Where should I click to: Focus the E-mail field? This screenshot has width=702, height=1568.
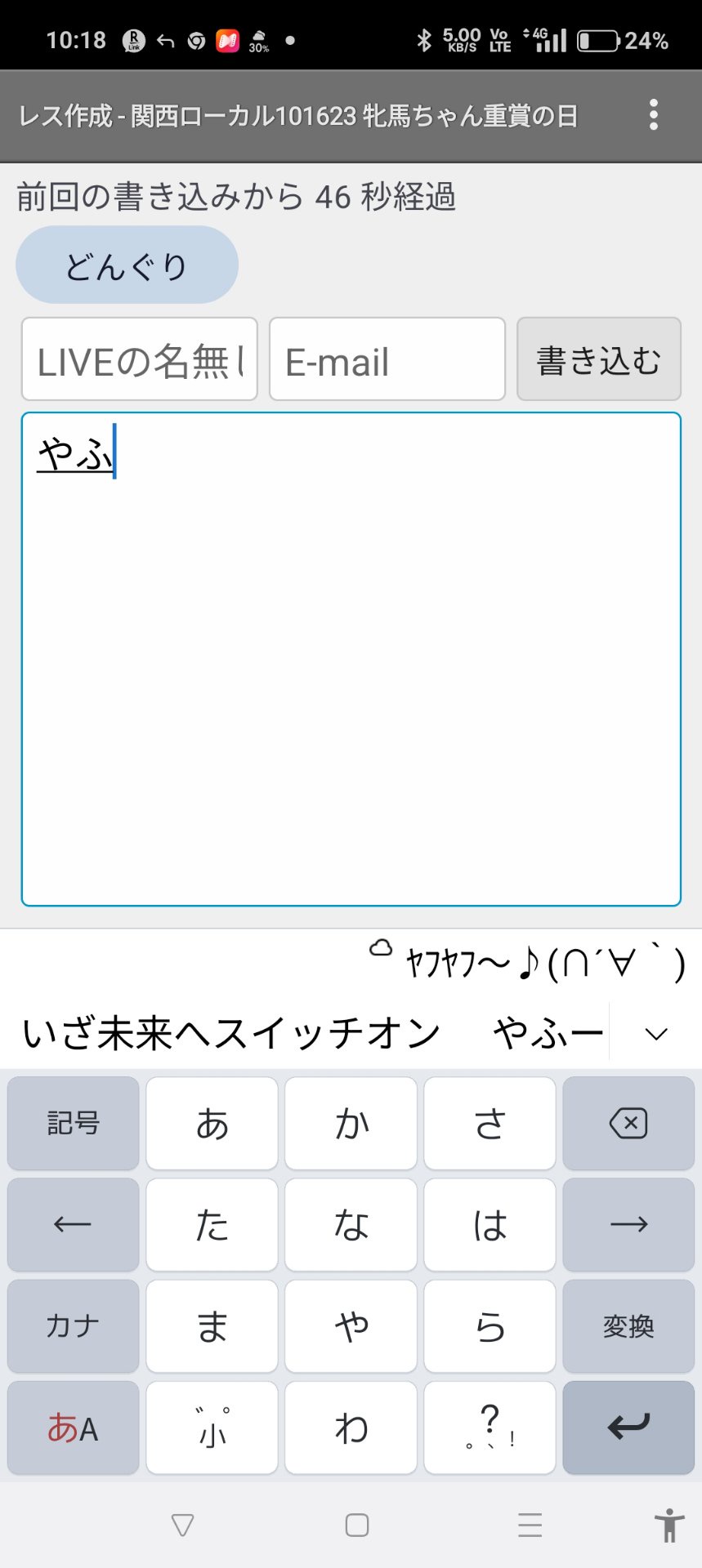[387, 359]
